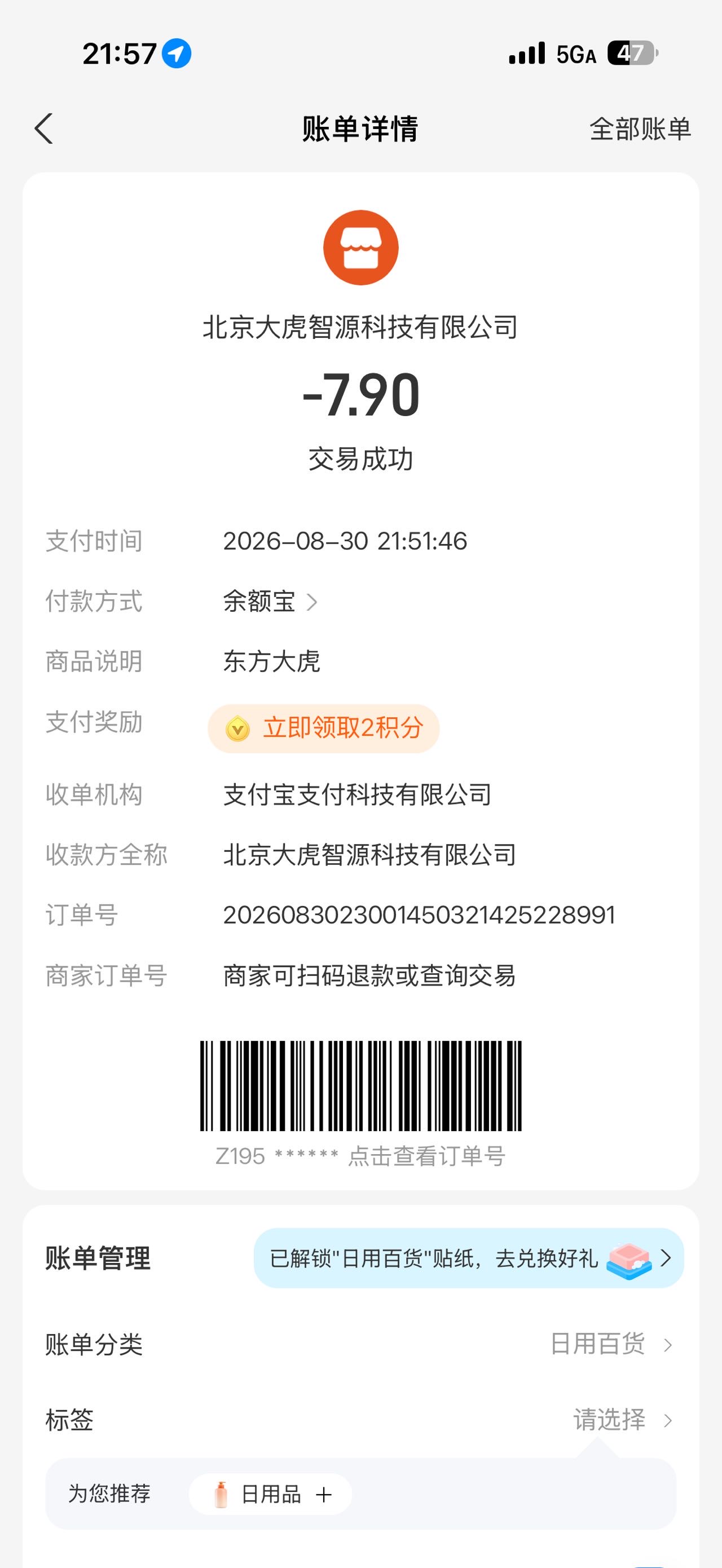Add the recommended 日用品 tag
The height and width of the screenshot is (1568, 722).
tap(270, 1494)
